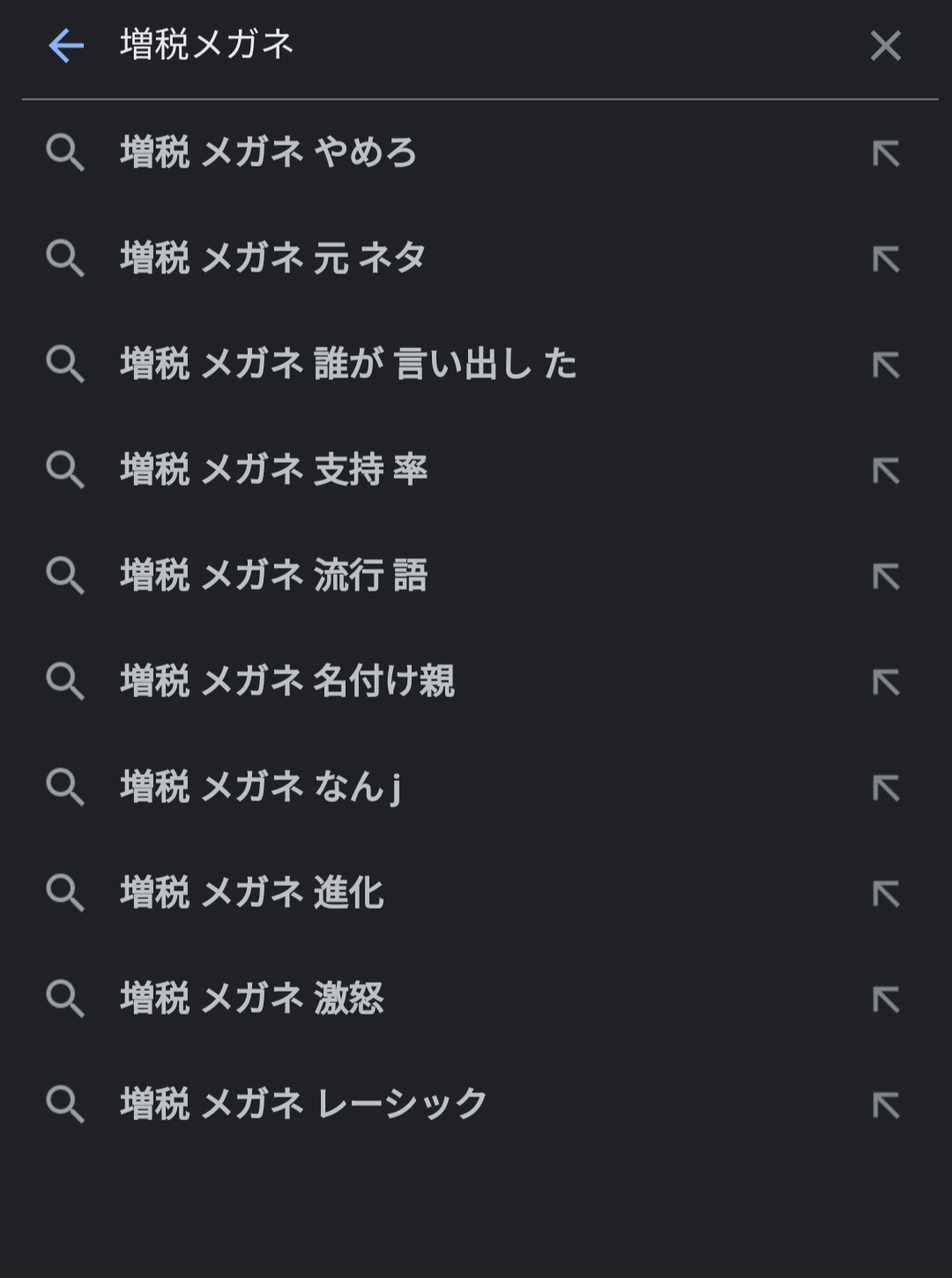Search 増税 メガネ 流行 語

(x=273, y=576)
